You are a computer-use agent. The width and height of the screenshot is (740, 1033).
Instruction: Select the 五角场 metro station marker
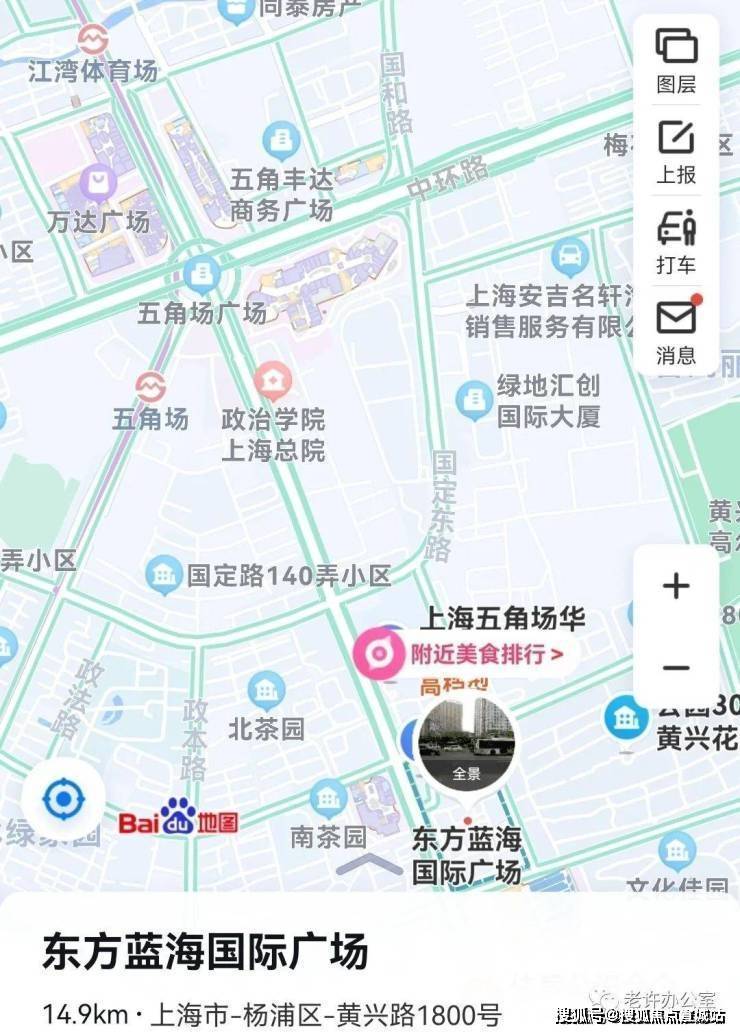(150, 386)
